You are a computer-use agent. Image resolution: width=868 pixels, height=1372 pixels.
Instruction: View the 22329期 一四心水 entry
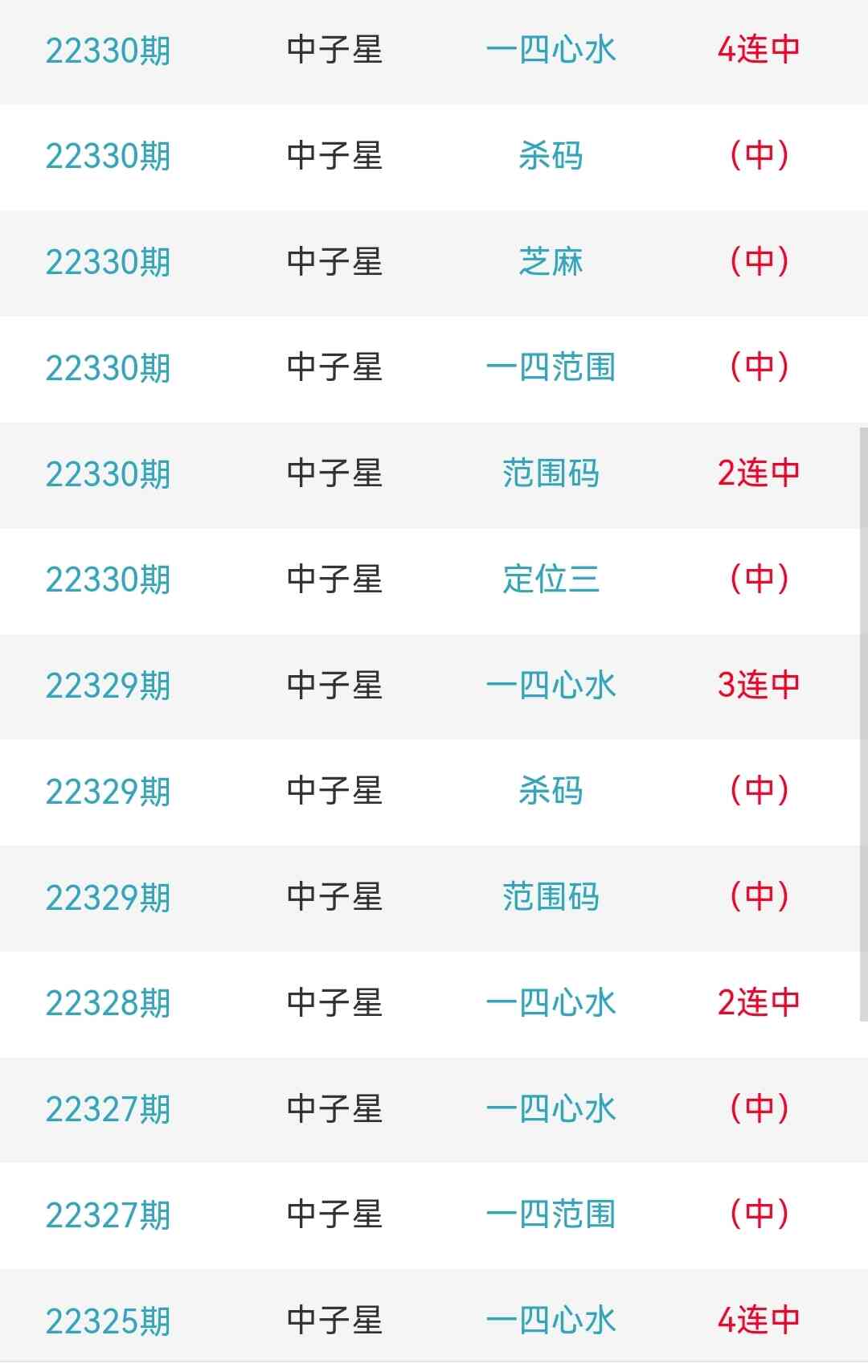(x=551, y=686)
